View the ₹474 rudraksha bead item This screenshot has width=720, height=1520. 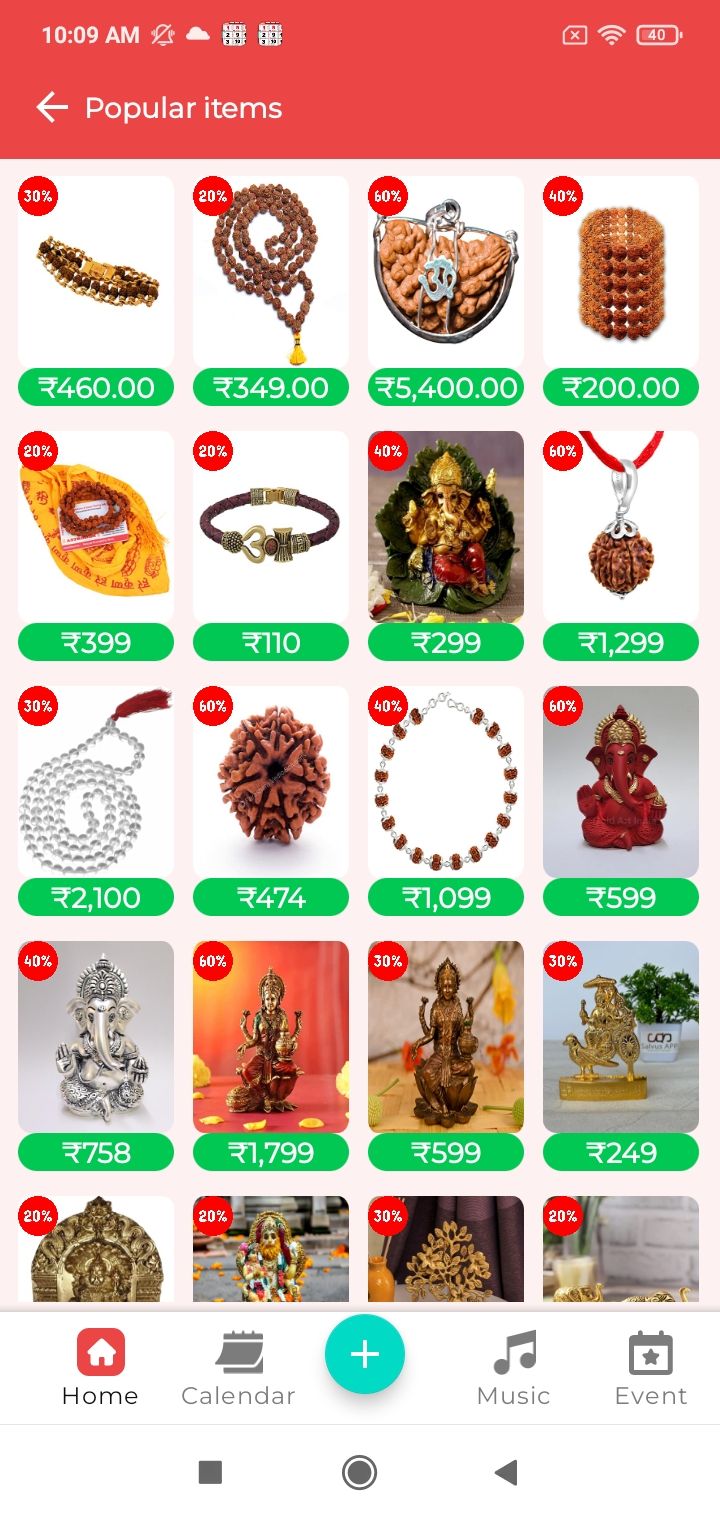click(271, 801)
